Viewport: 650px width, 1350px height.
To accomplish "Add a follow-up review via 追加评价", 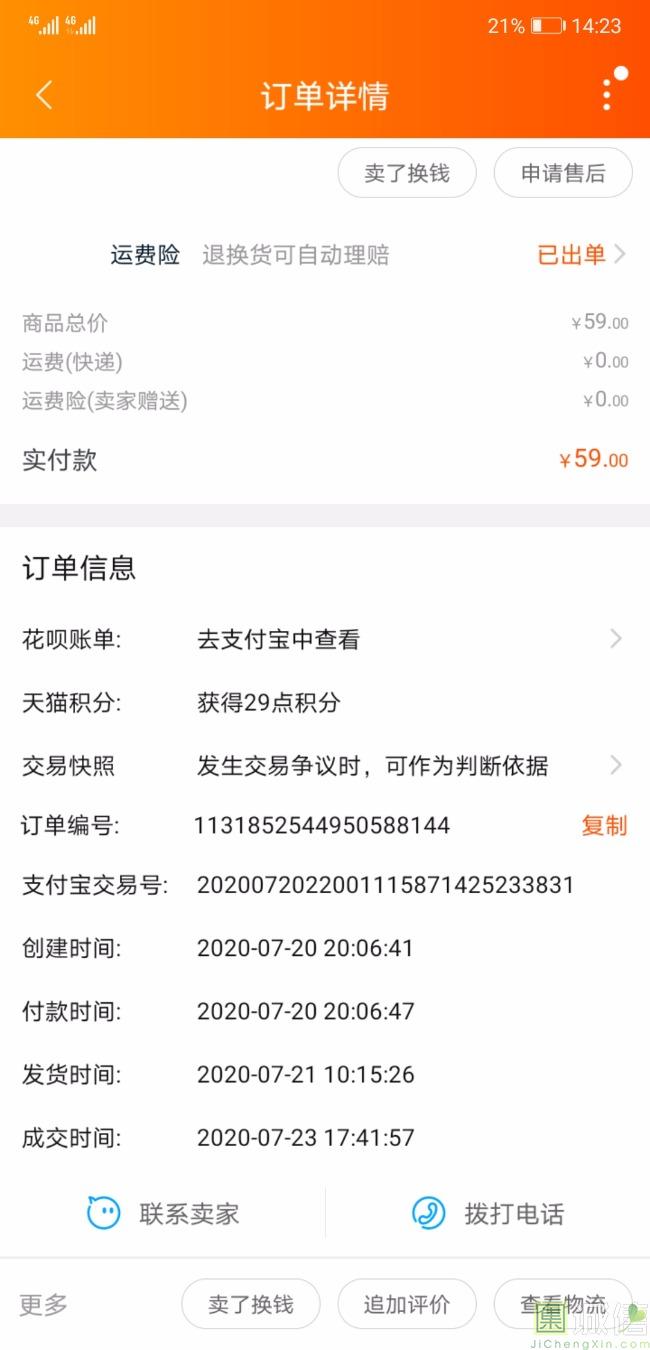I will (407, 1304).
